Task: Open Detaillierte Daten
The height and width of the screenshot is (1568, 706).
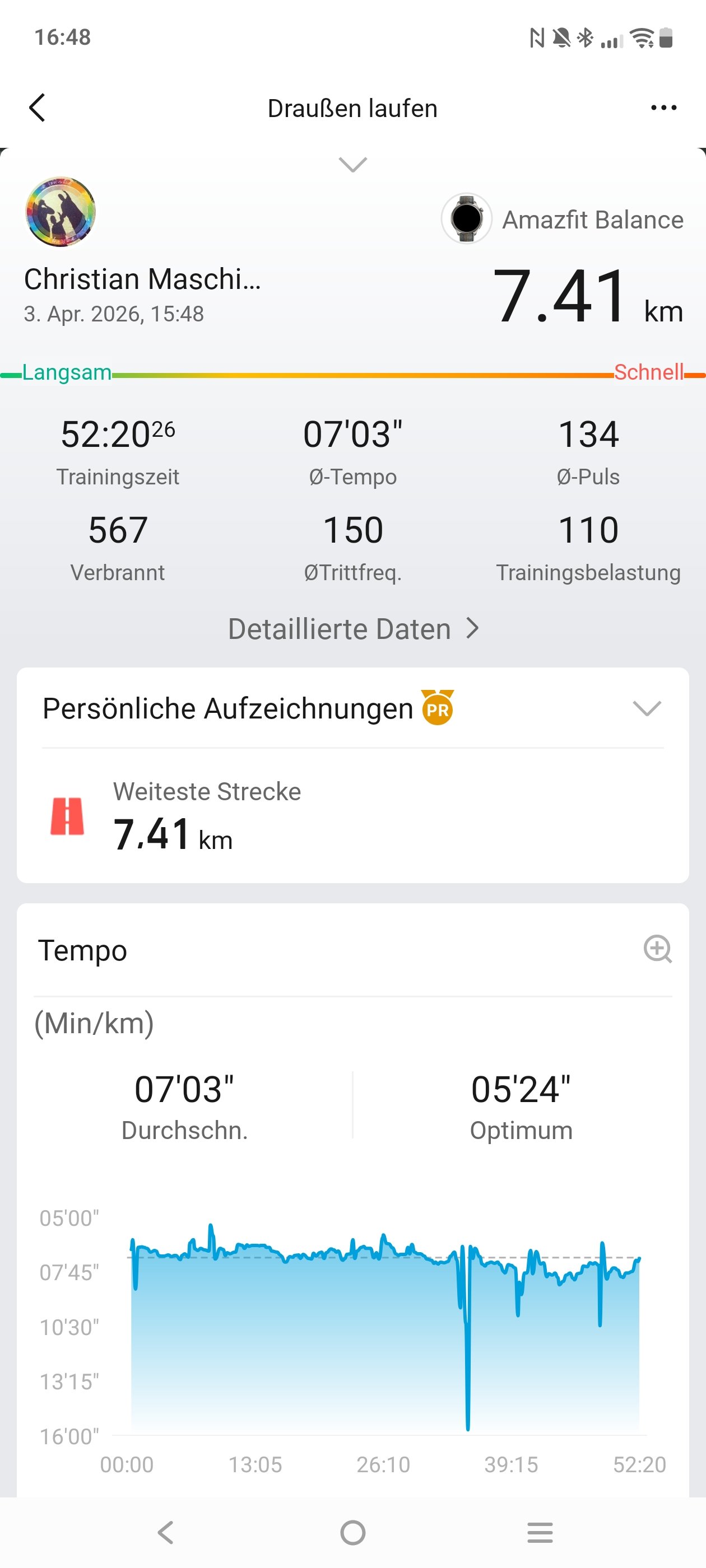Action: point(352,629)
